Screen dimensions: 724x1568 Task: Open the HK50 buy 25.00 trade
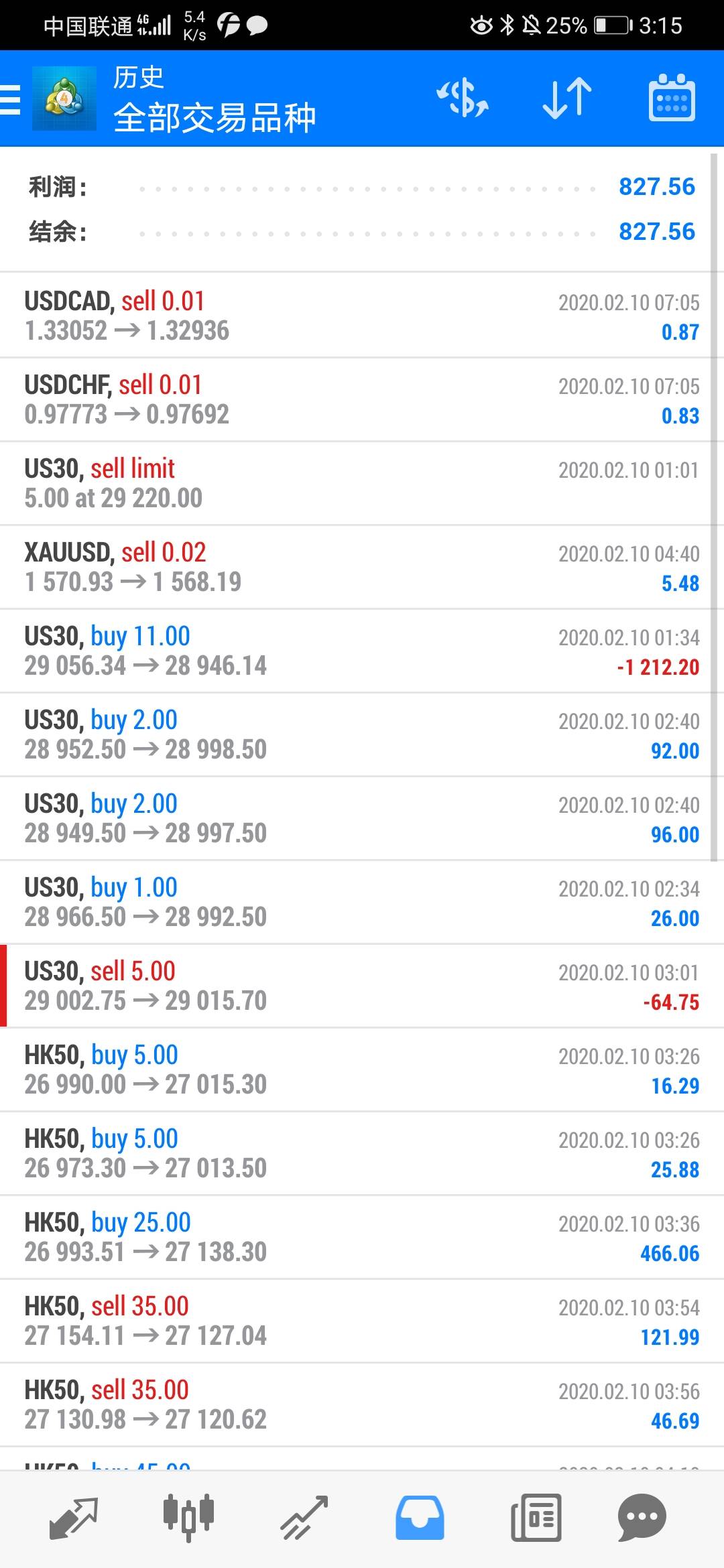(x=362, y=1237)
